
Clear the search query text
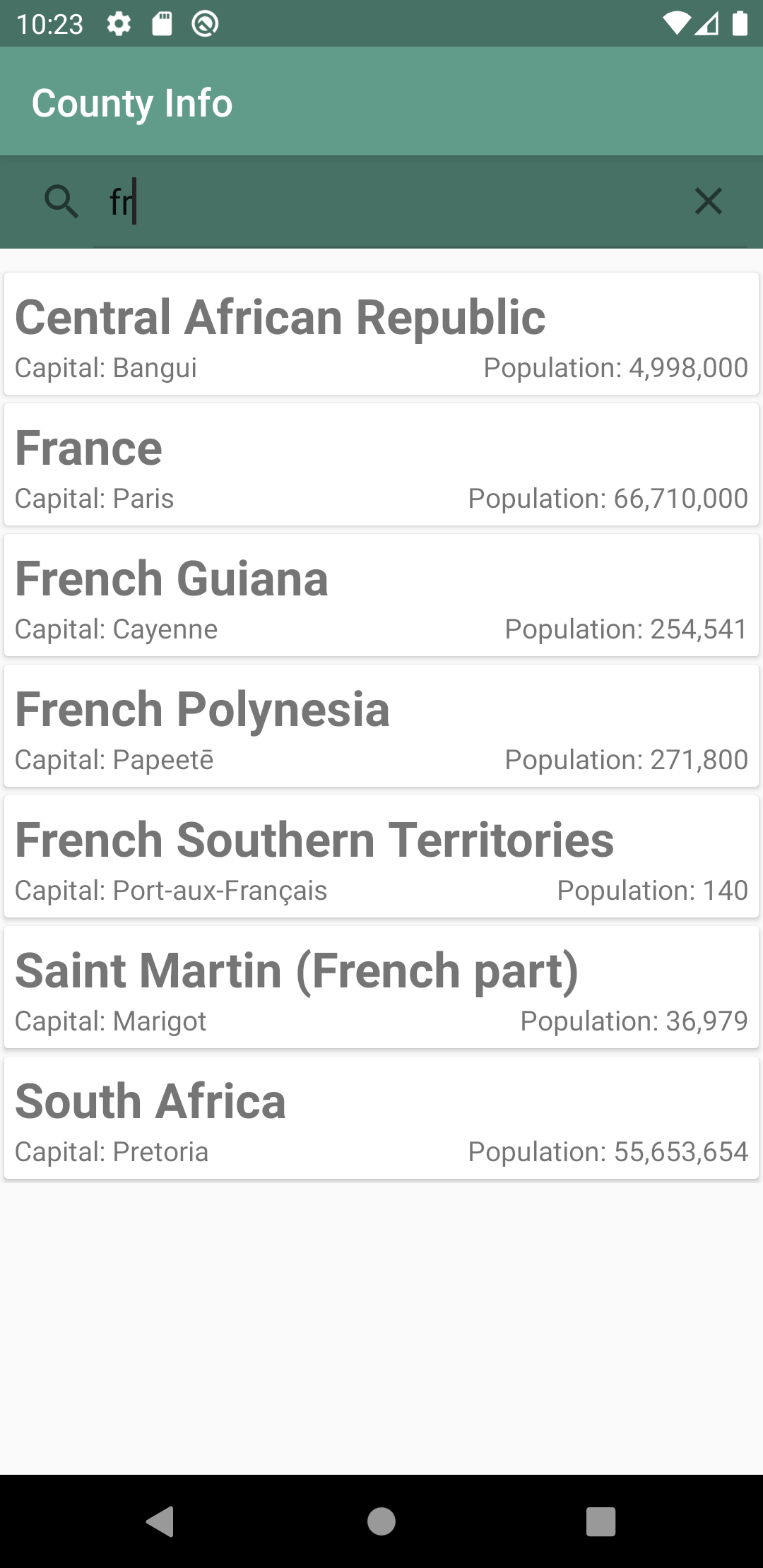click(x=708, y=201)
